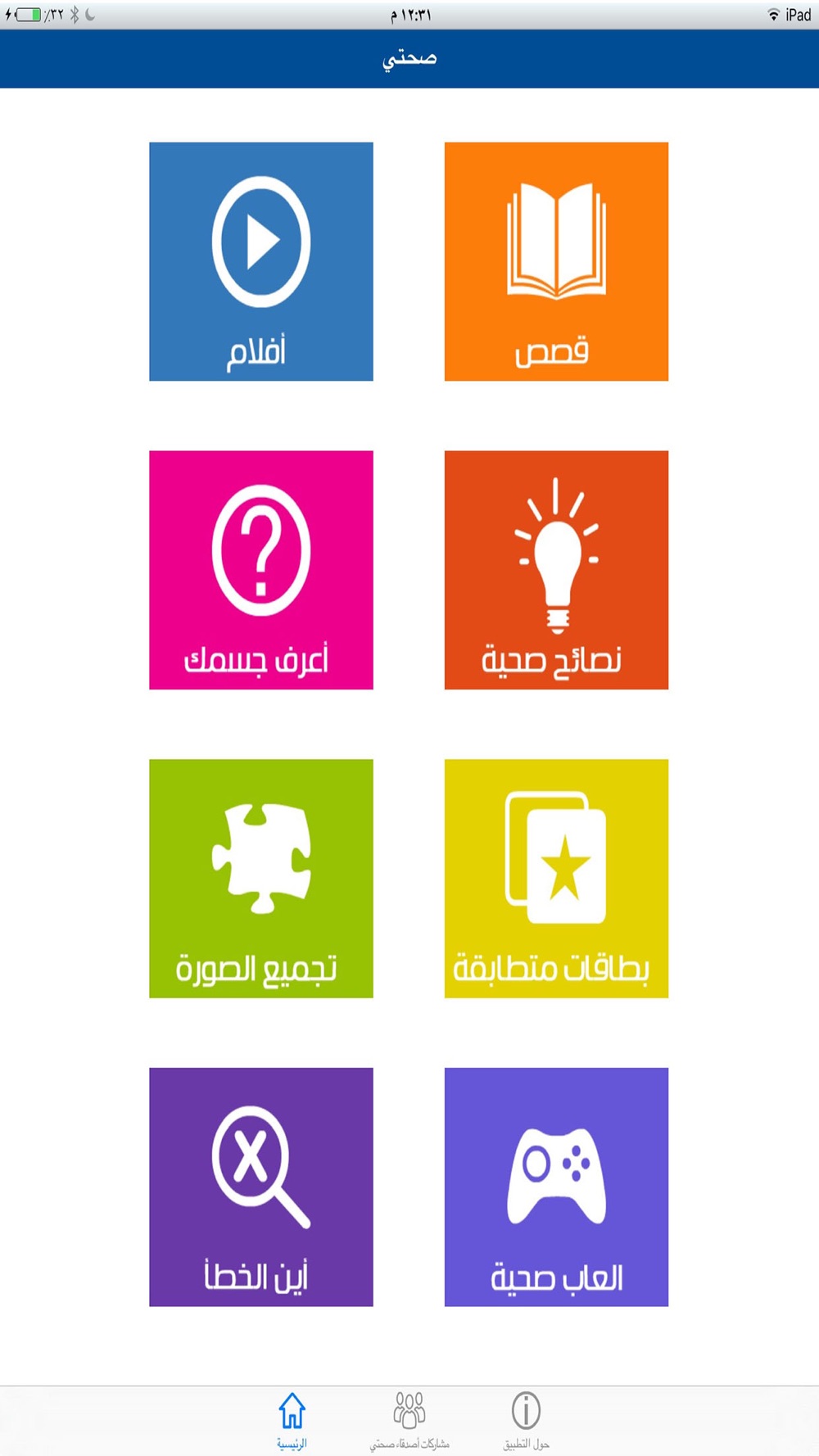Screen dimensions: 819x1456
Task: Open بطاقات متطابقة matching cards tile
Action: coord(556,879)
